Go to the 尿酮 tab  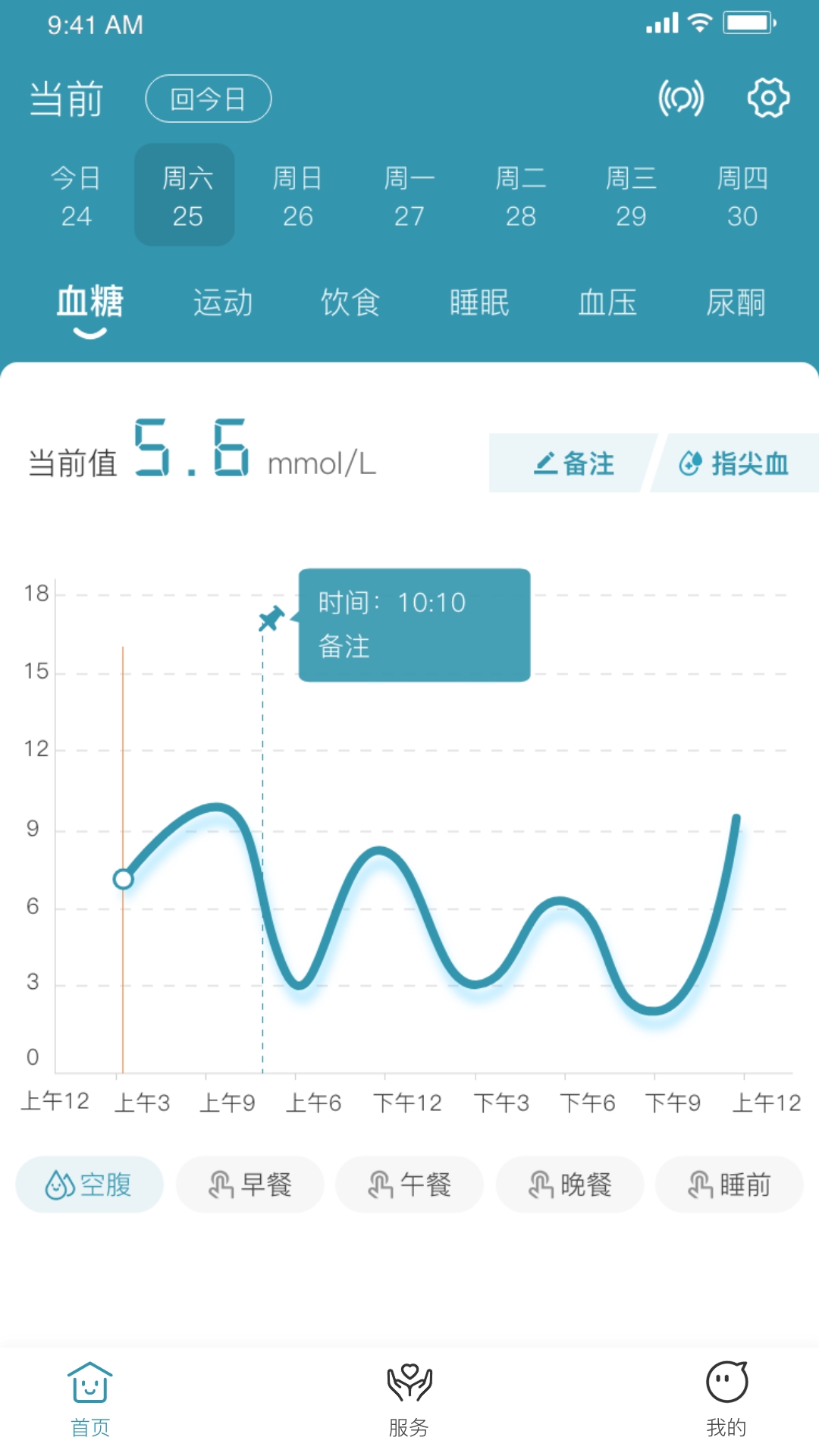click(x=735, y=303)
